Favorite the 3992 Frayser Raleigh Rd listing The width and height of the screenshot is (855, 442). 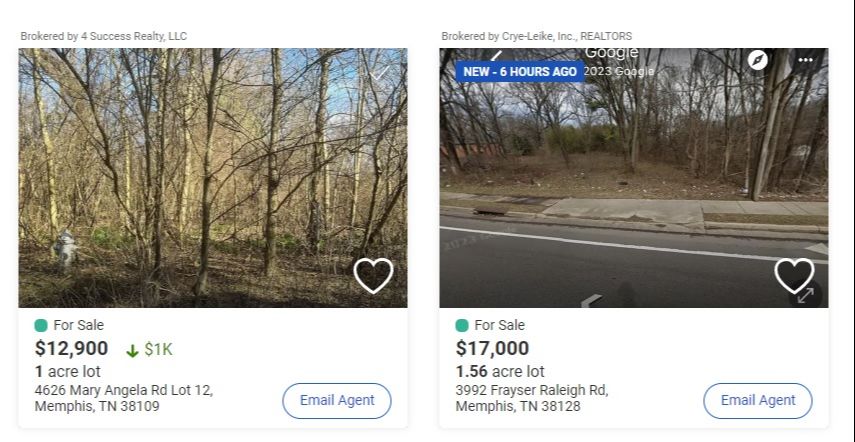pyautogui.click(x=793, y=273)
